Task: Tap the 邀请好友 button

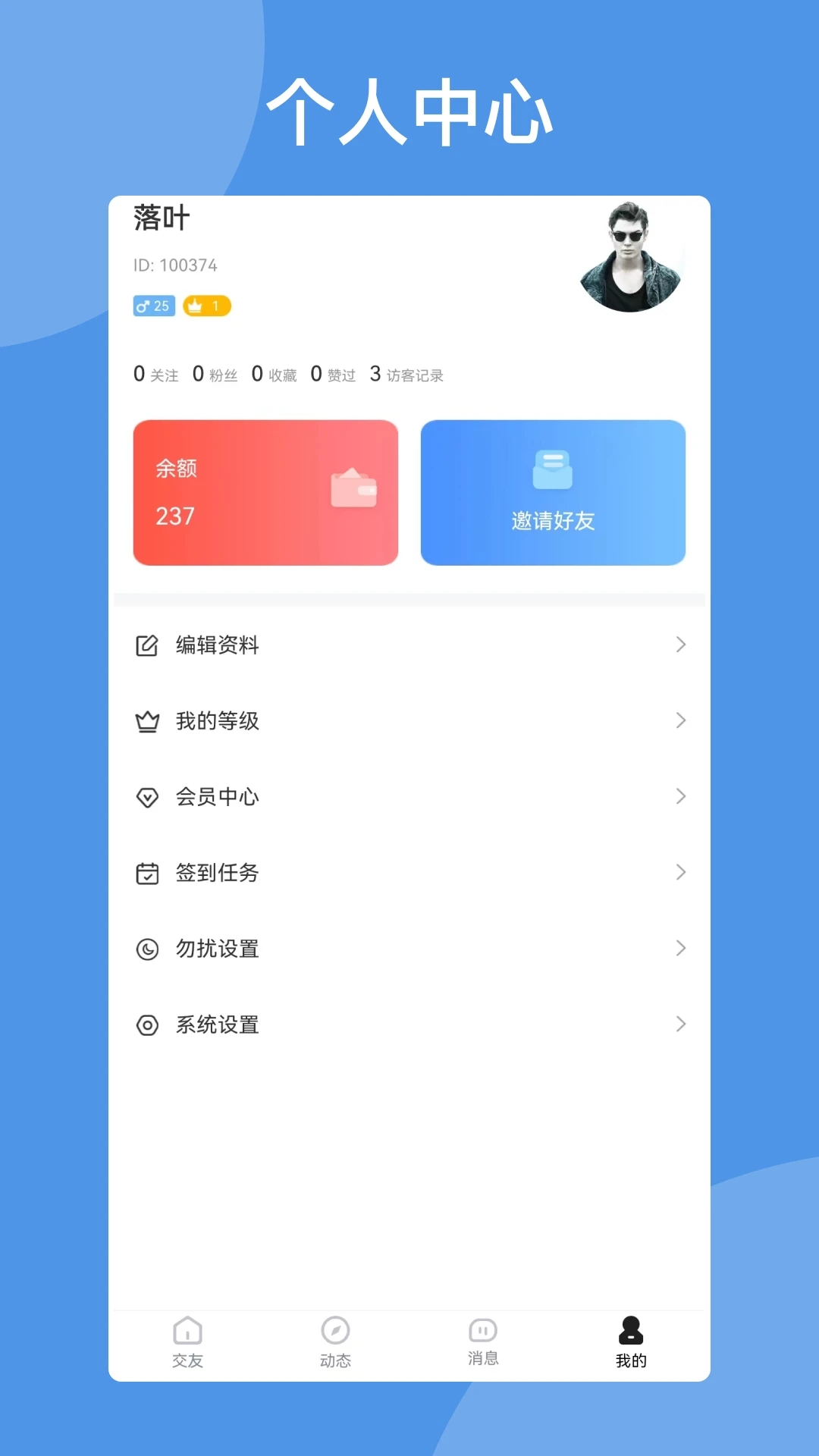Action: pyautogui.click(x=553, y=521)
